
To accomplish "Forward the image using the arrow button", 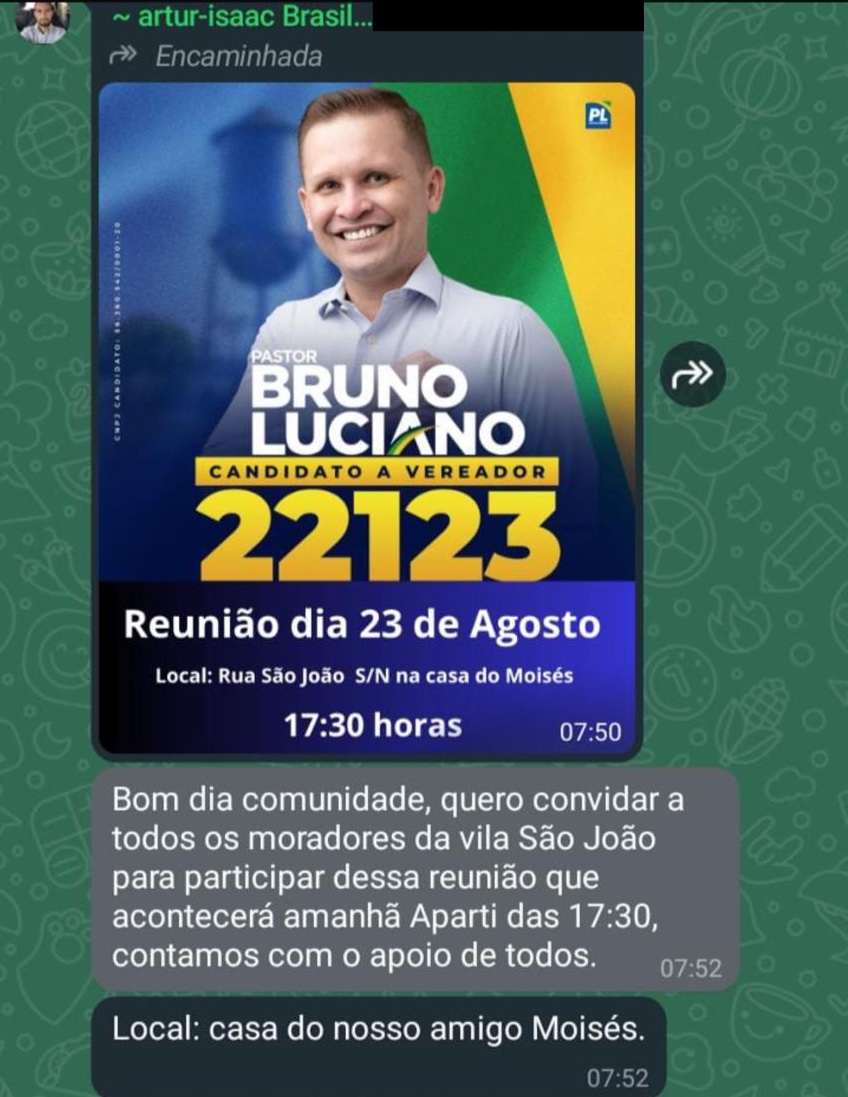I will [693, 374].
